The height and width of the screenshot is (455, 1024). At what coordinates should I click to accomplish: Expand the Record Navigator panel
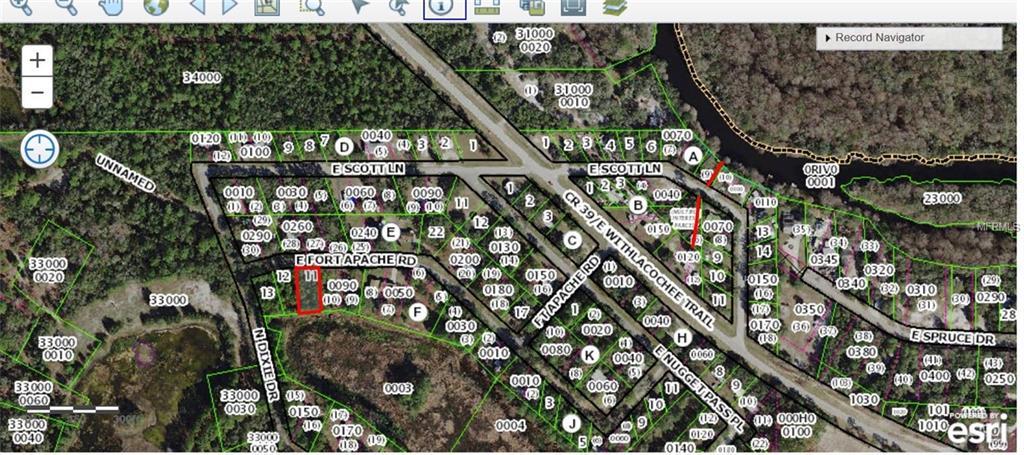[908, 38]
